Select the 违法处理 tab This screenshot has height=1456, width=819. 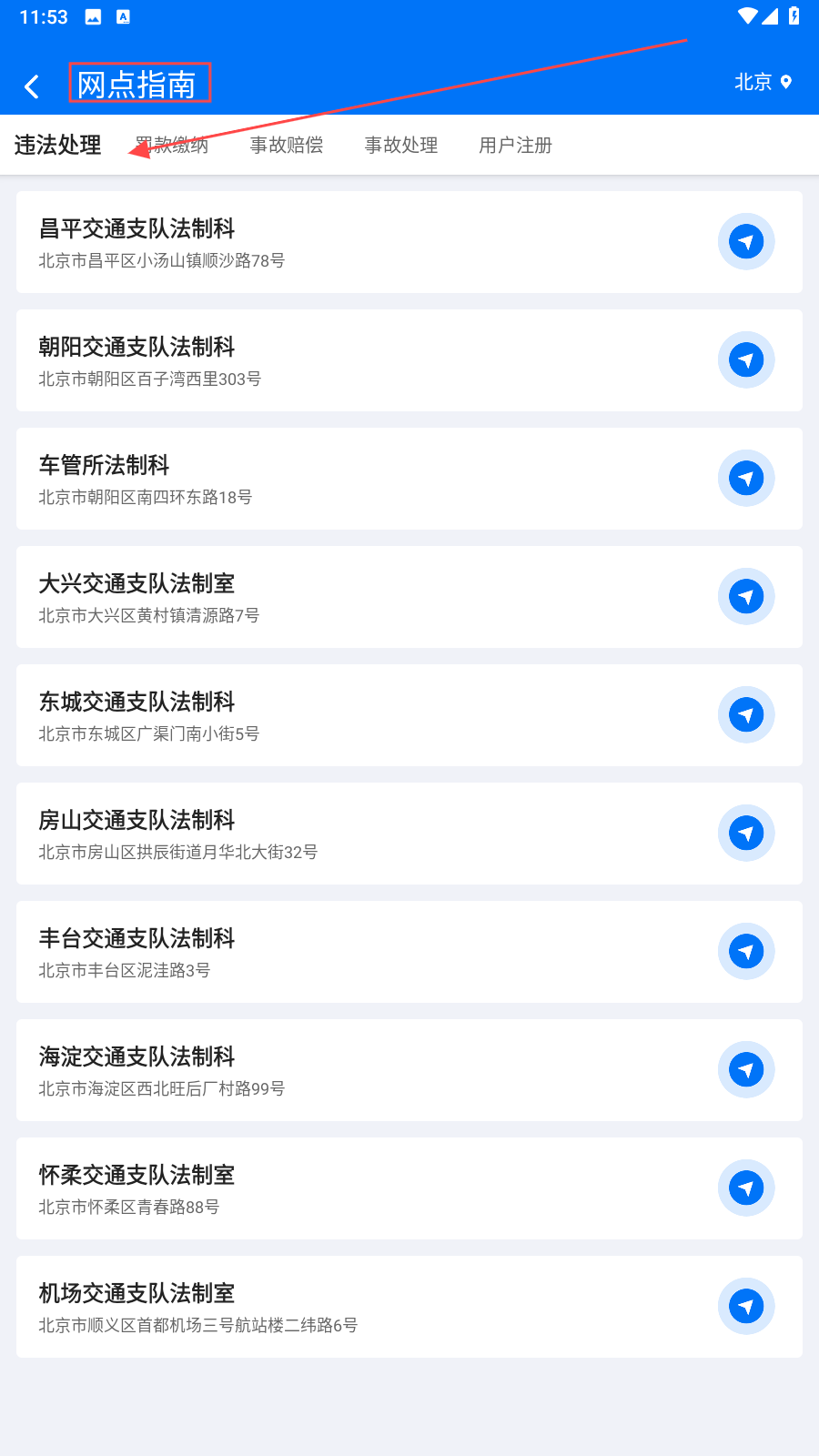coord(57,145)
